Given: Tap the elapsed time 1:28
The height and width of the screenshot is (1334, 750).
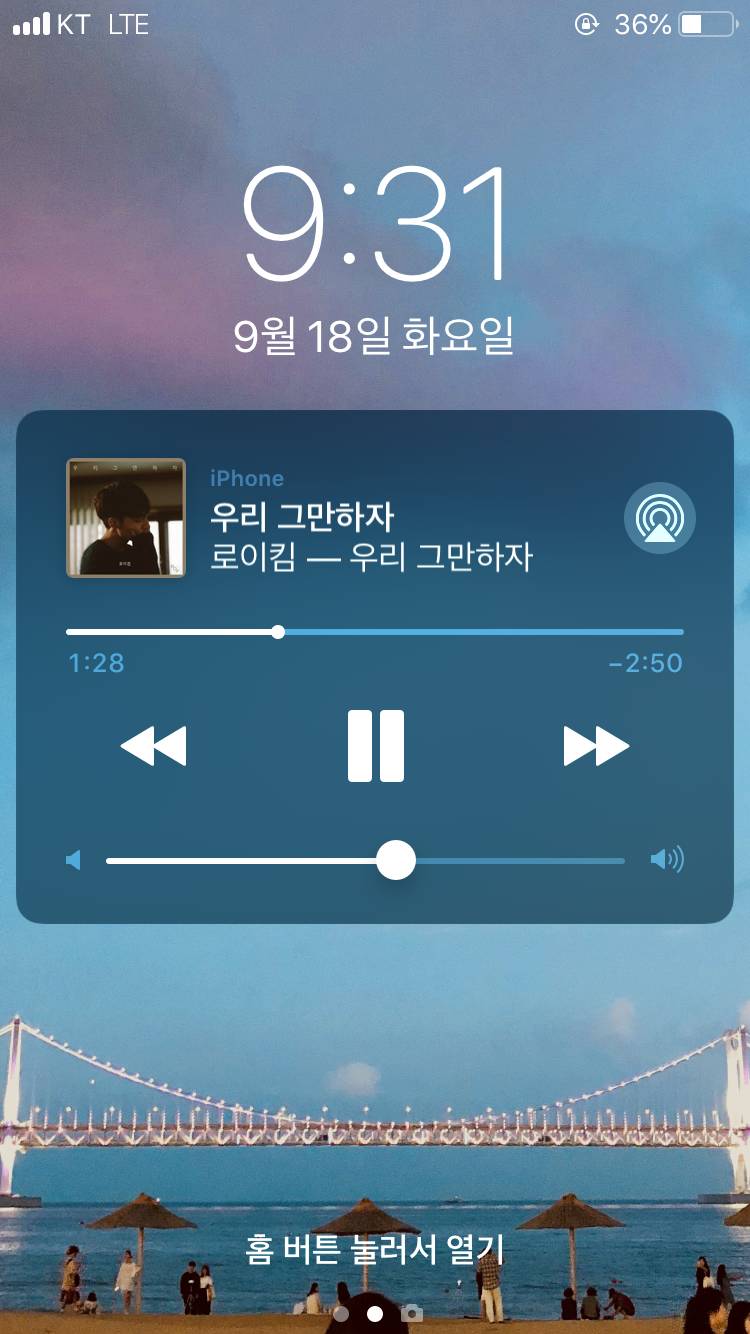Looking at the screenshot, I should 95,663.
